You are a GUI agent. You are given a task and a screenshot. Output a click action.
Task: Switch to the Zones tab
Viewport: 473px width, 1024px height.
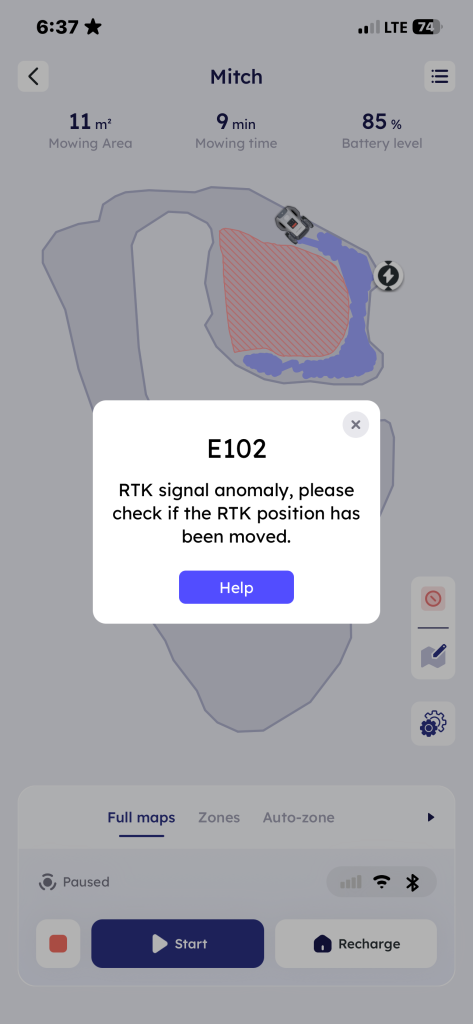point(219,818)
